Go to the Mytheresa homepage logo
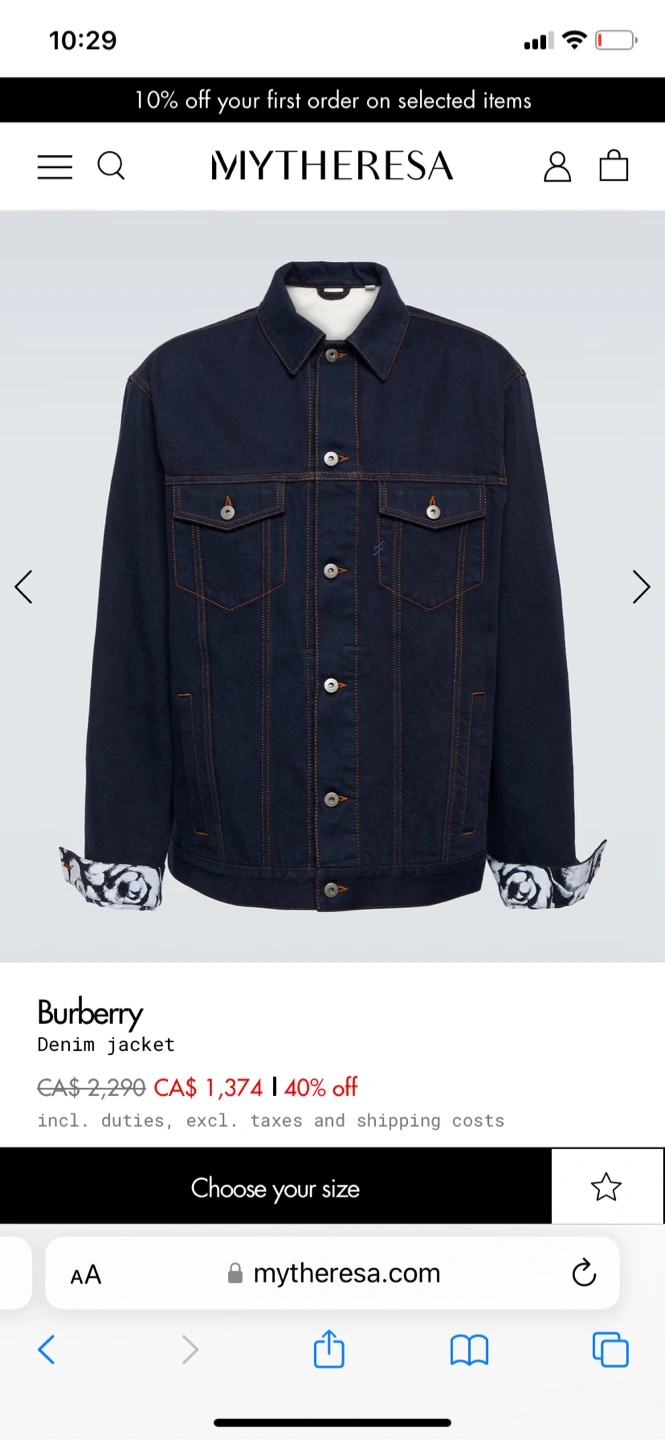 [x=332, y=166]
